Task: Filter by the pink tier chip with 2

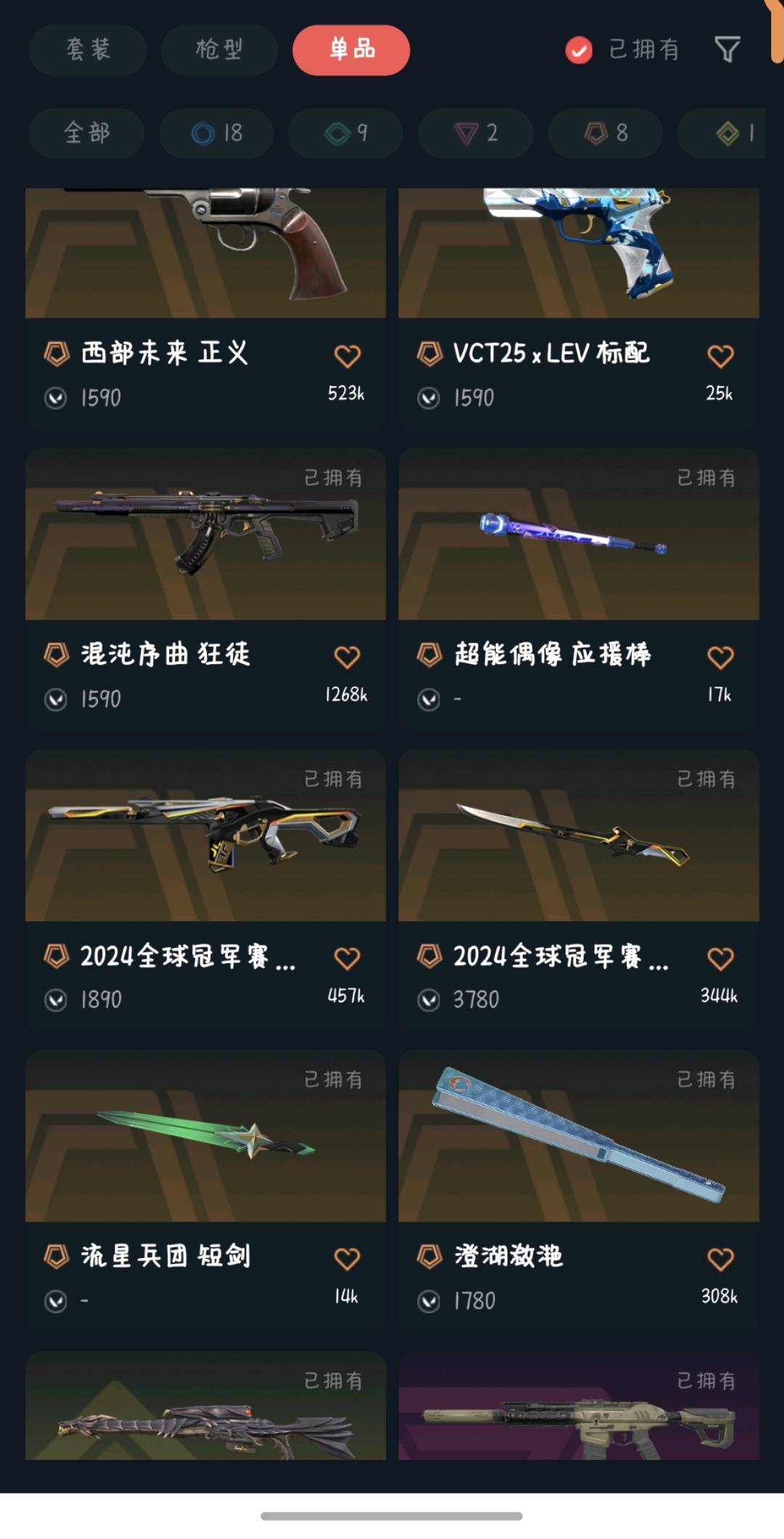Action: click(x=475, y=133)
